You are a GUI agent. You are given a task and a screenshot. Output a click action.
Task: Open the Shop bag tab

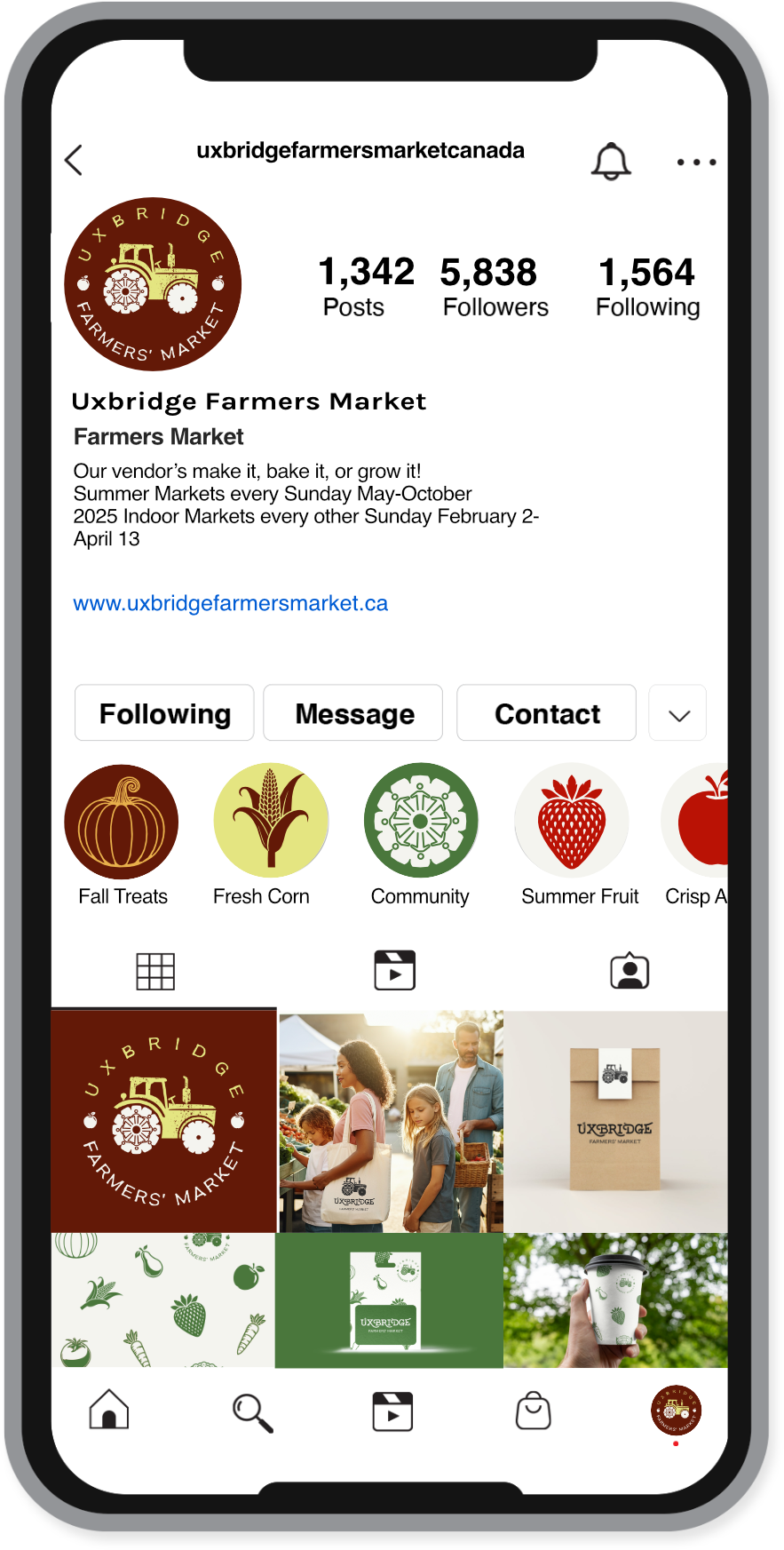coord(534,1411)
